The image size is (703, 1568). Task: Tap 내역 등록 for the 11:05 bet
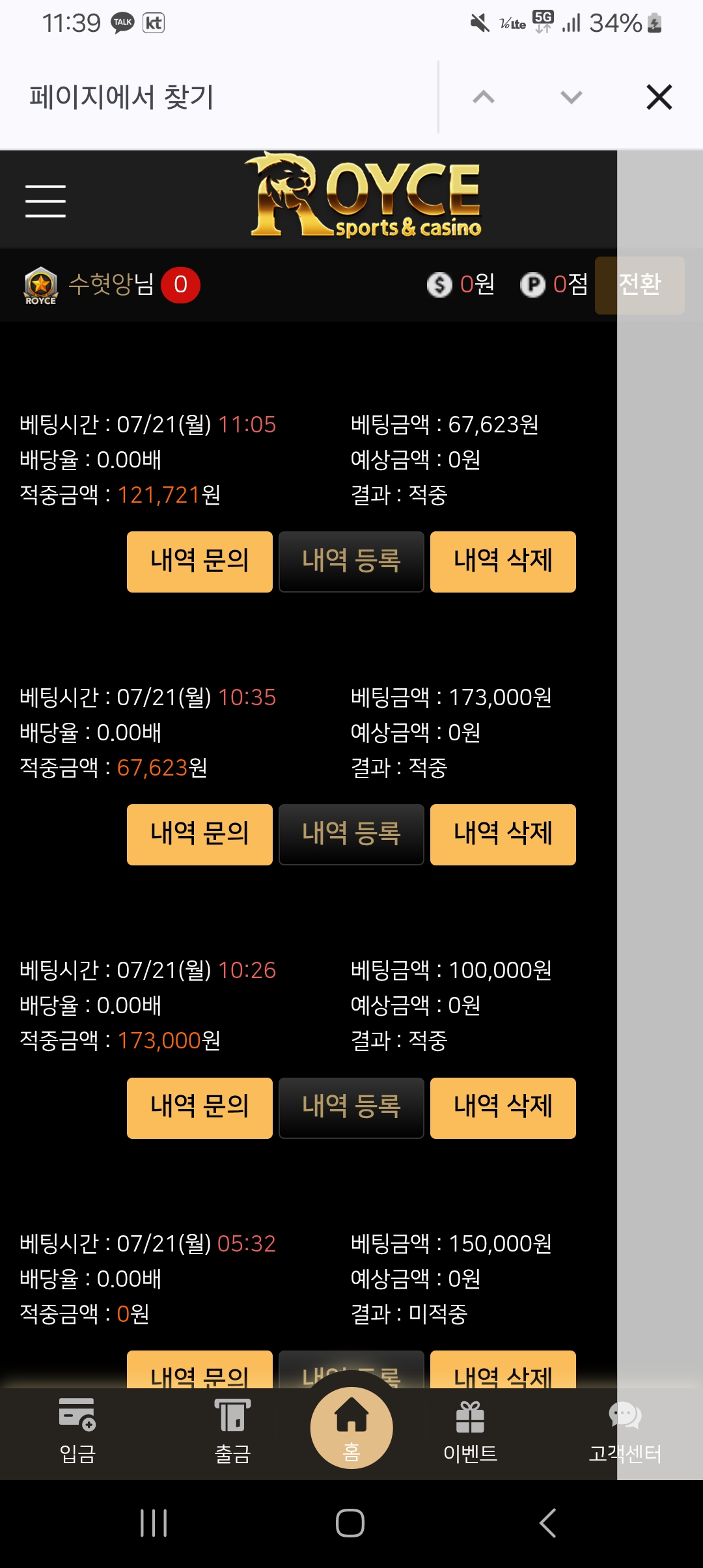coord(351,561)
